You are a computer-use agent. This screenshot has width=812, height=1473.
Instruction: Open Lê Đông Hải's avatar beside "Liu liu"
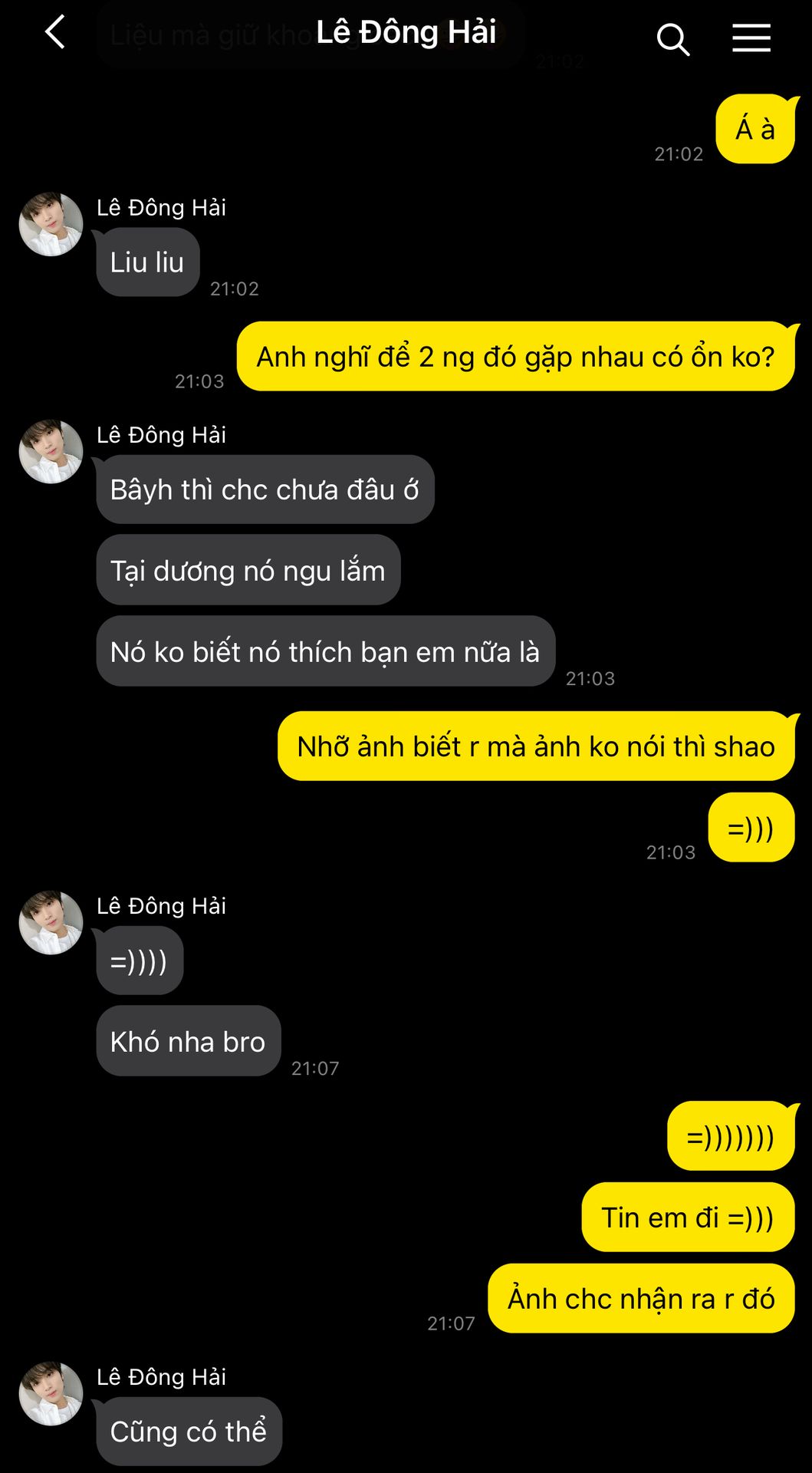click(51, 224)
